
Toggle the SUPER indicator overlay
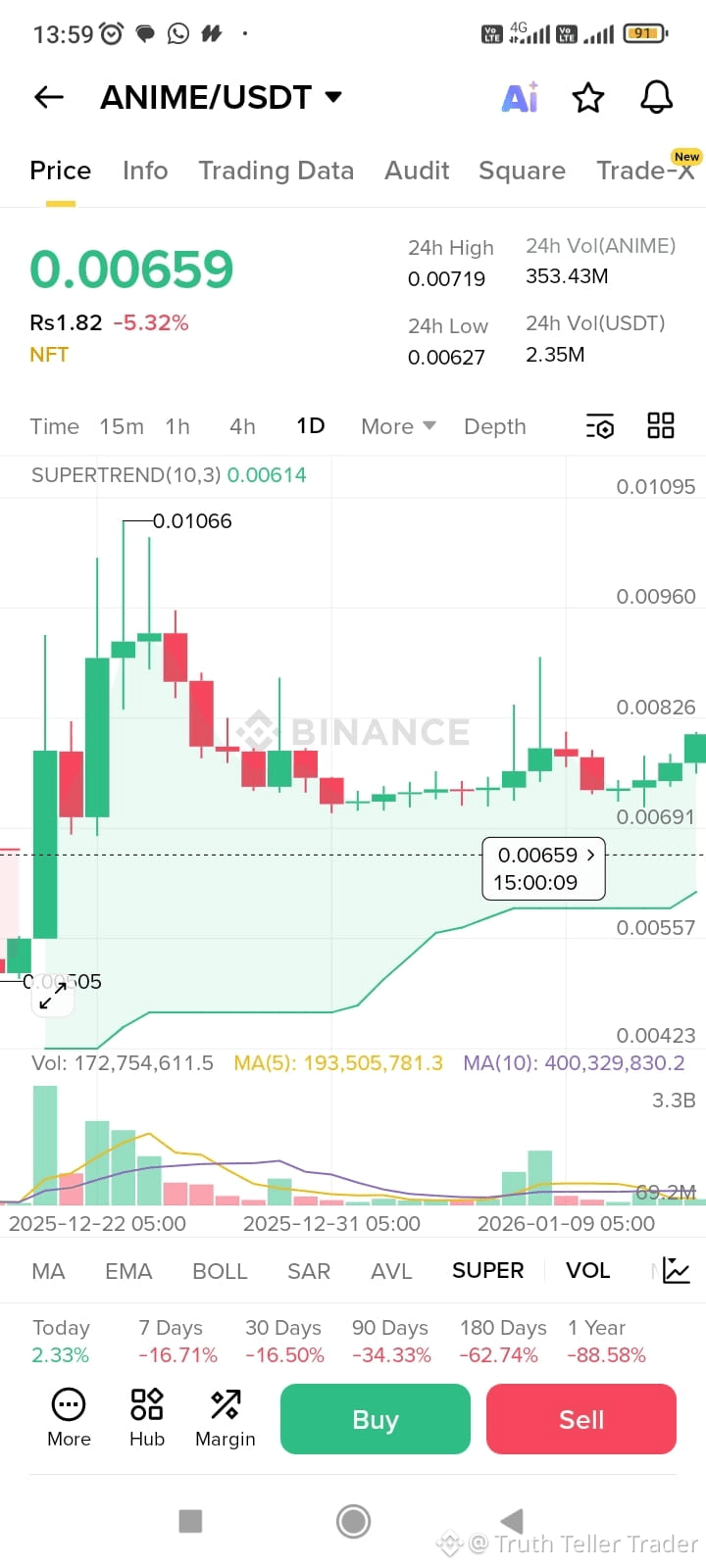point(487,1269)
